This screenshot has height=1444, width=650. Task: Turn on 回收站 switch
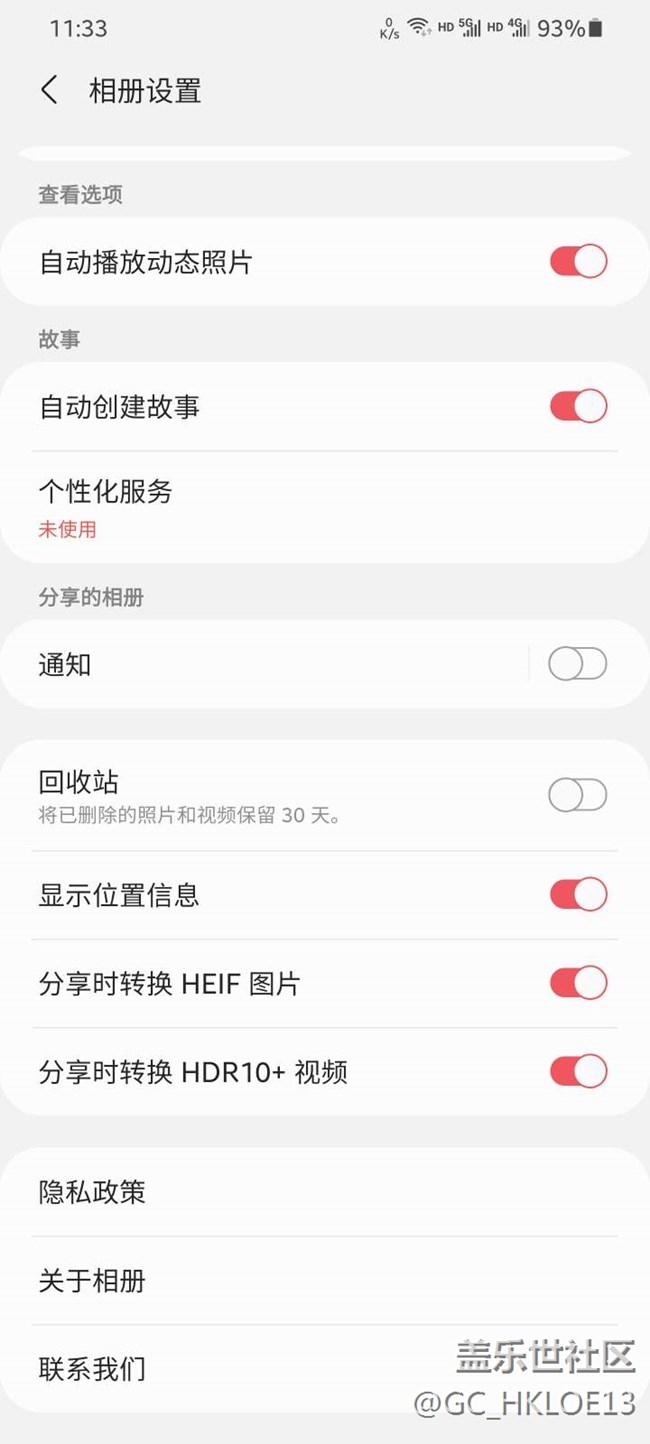click(578, 795)
